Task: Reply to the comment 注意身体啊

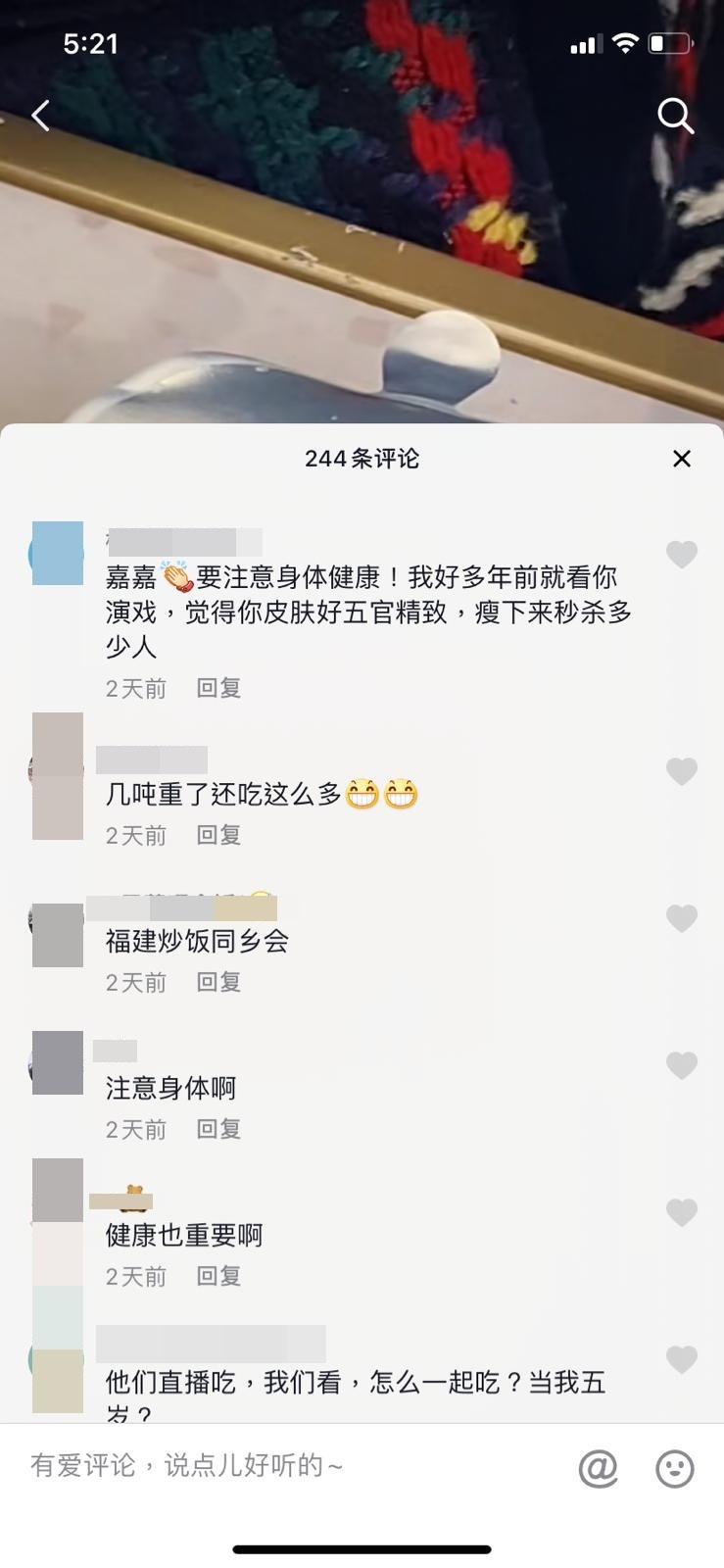Action: (x=218, y=1129)
